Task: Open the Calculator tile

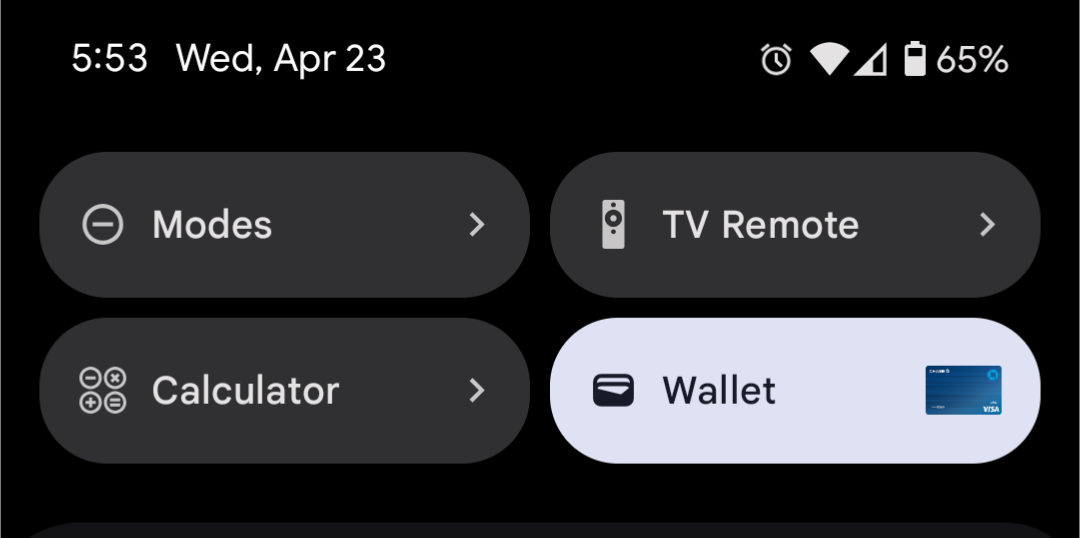Action: coord(284,390)
